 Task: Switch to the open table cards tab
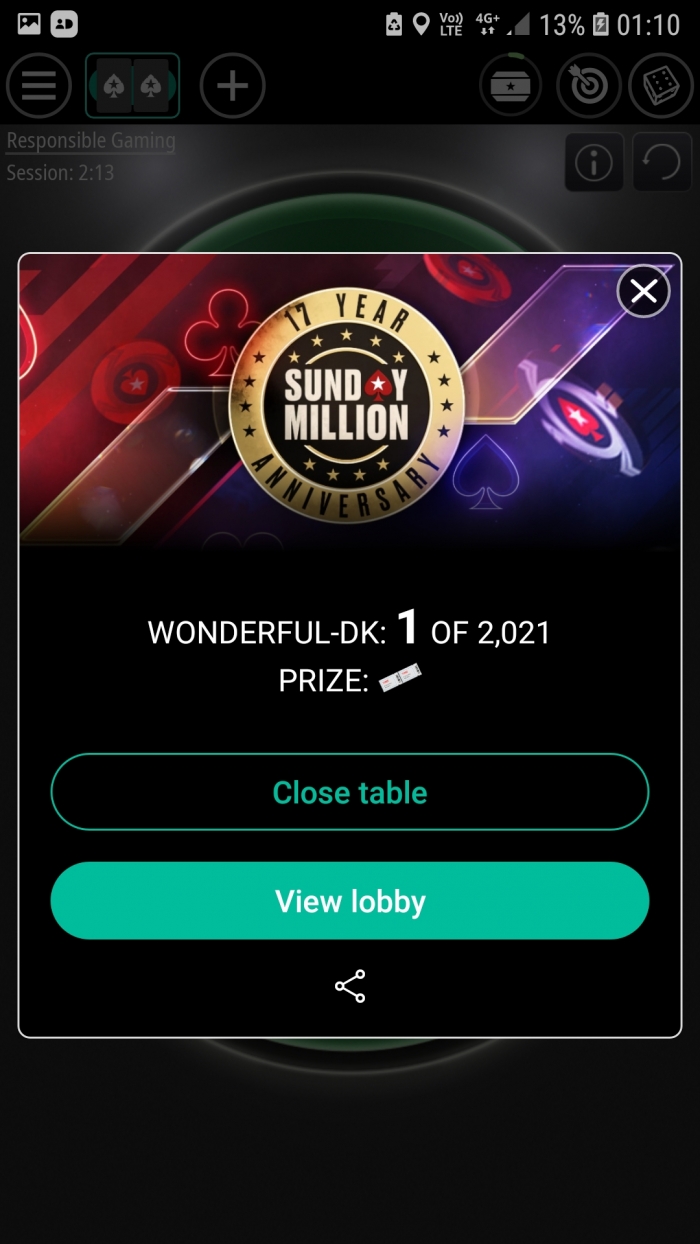pos(133,86)
